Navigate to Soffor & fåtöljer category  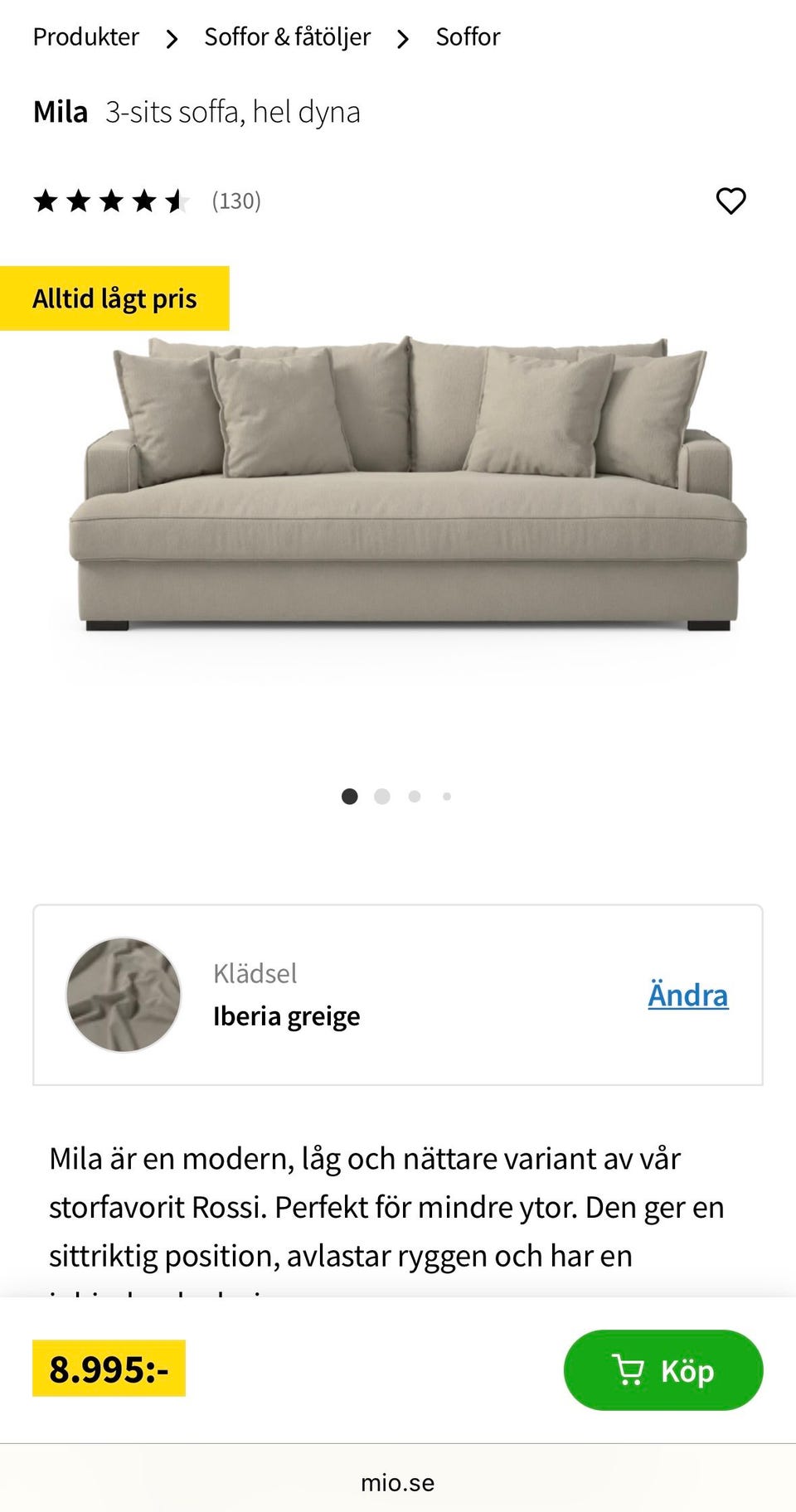tap(286, 36)
